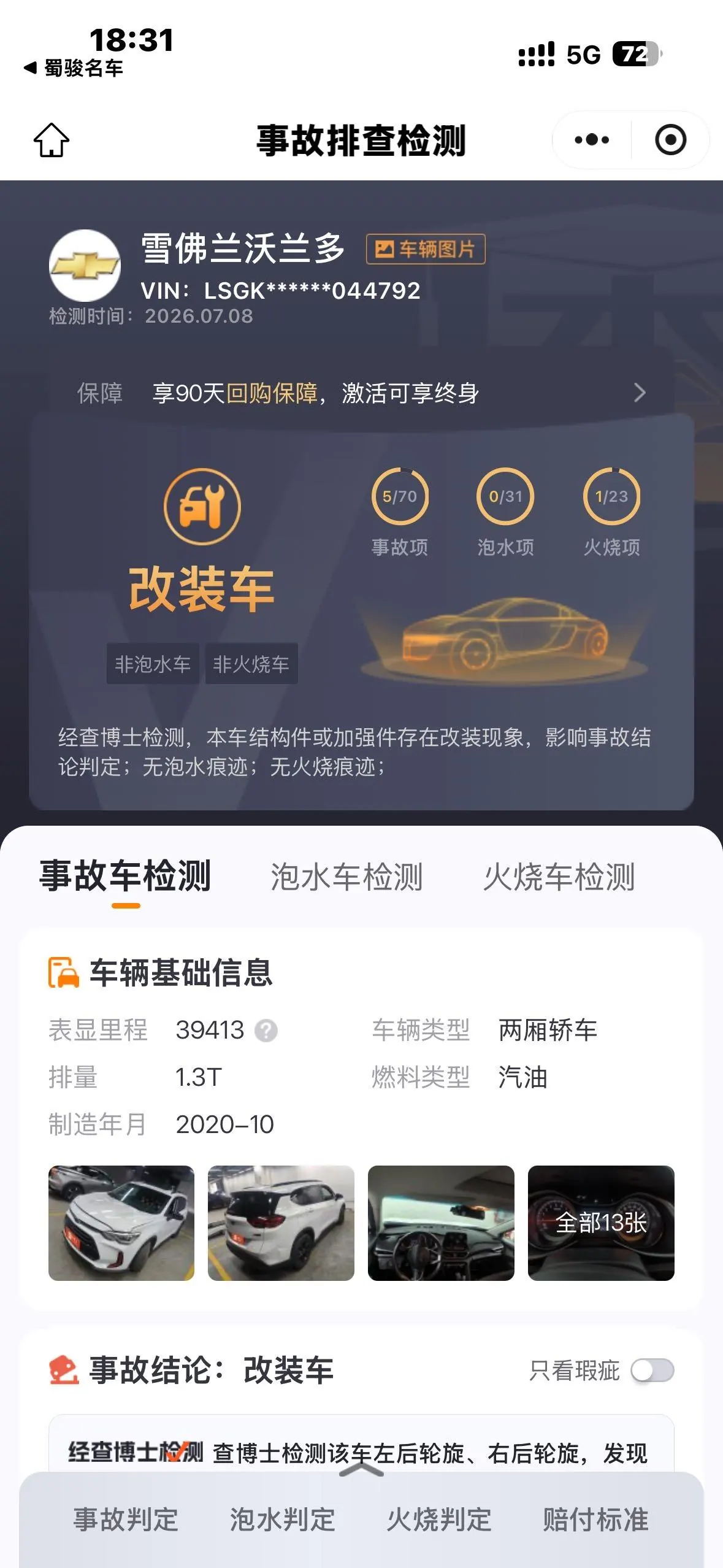Select the 事故车检测 tab
723x1568 pixels.
(125, 877)
